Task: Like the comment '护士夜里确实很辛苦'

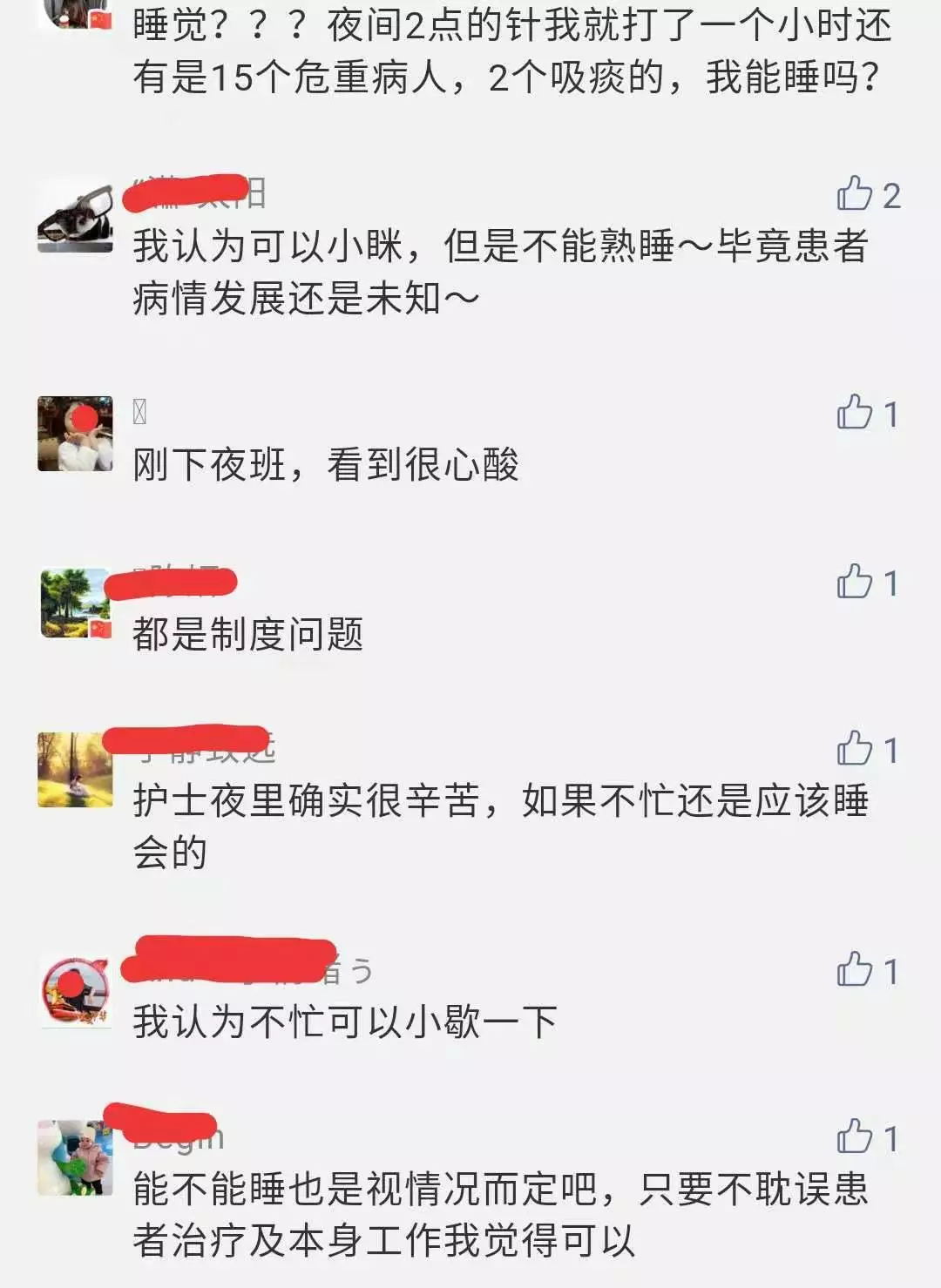Action: coord(855,749)
